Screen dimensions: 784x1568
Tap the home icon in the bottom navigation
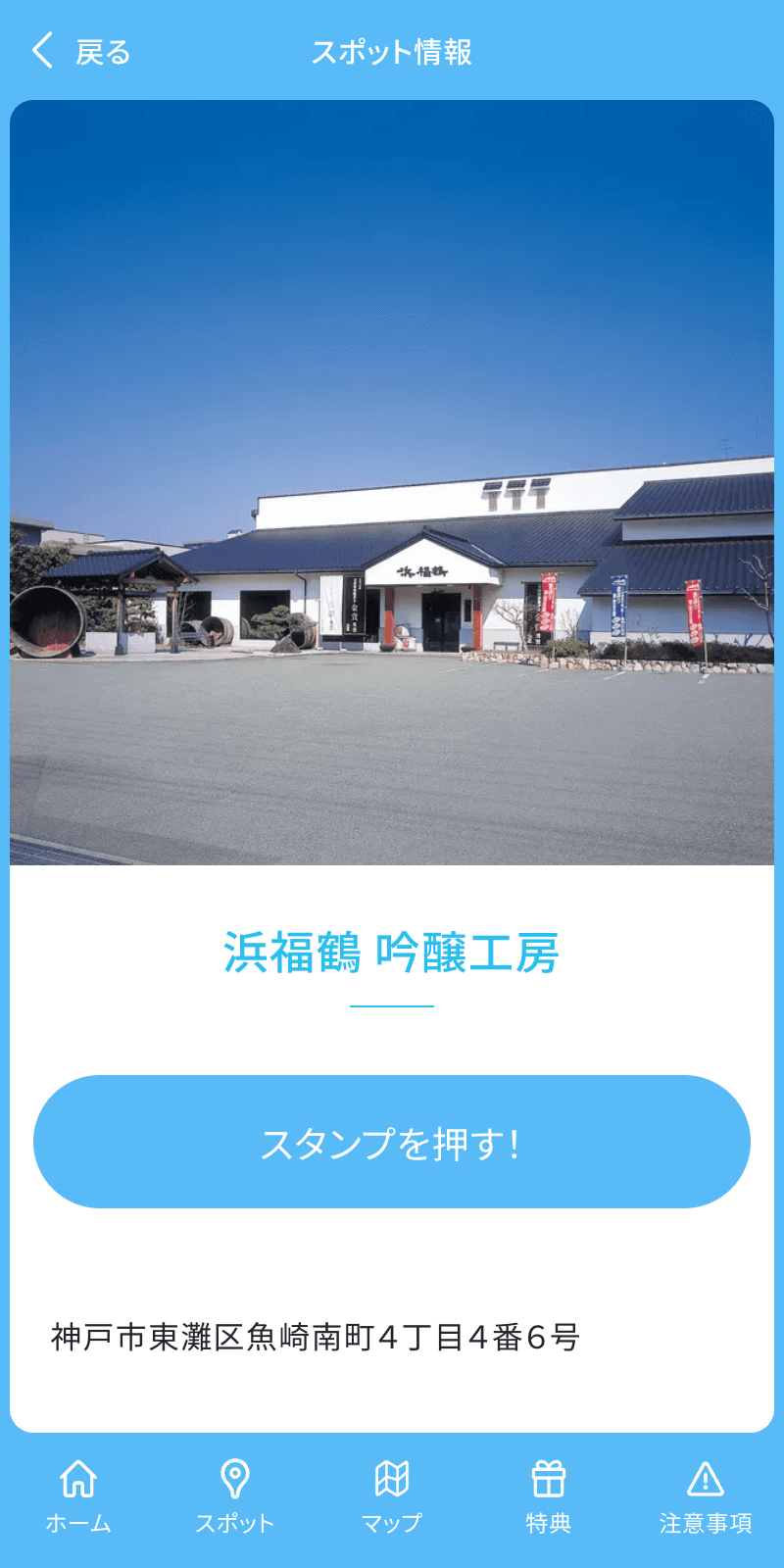point(78,1475)
